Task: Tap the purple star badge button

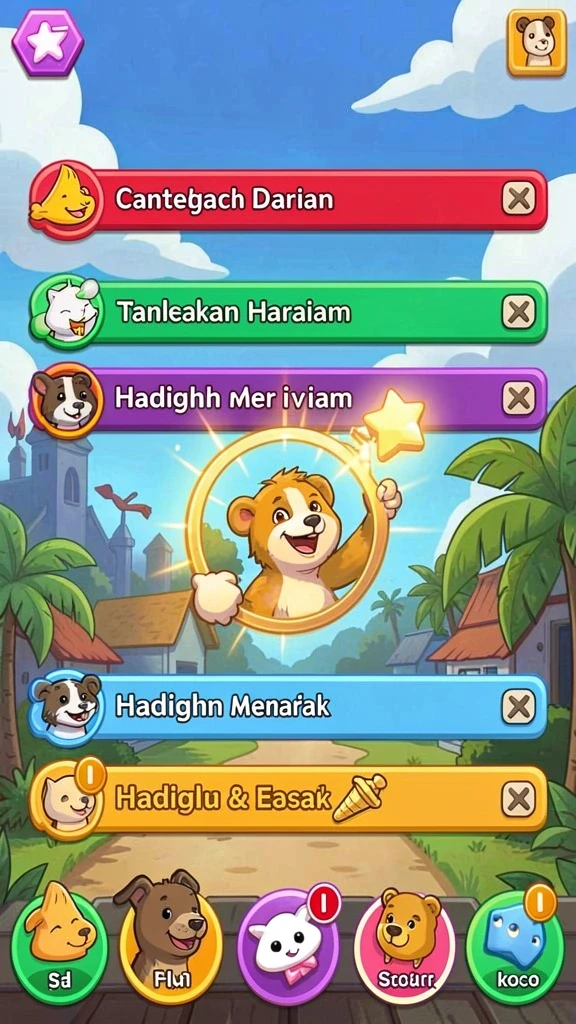Action: point(48,42)
